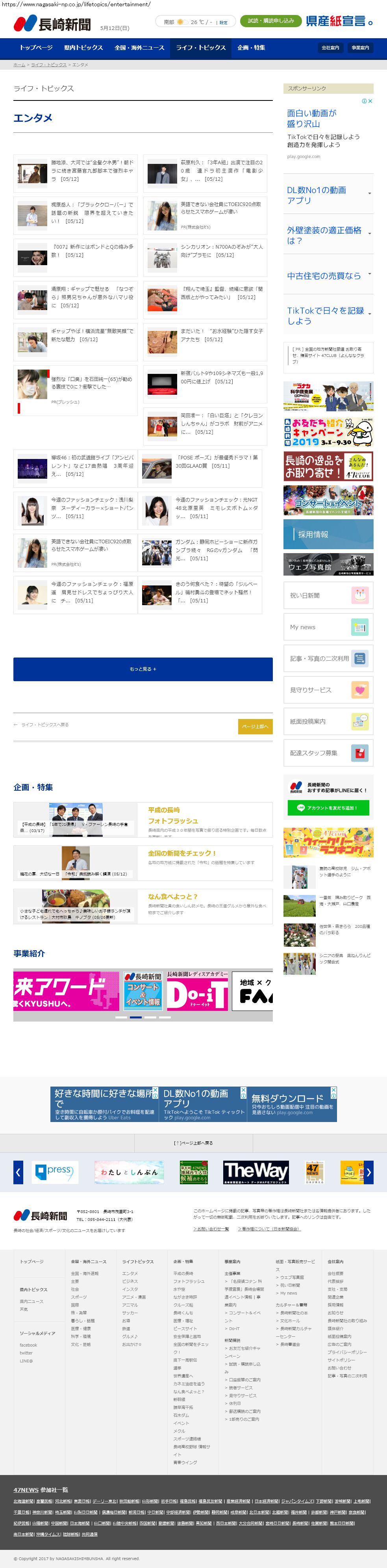Open the 全国・海外ニュース tab

click(139, 48)
